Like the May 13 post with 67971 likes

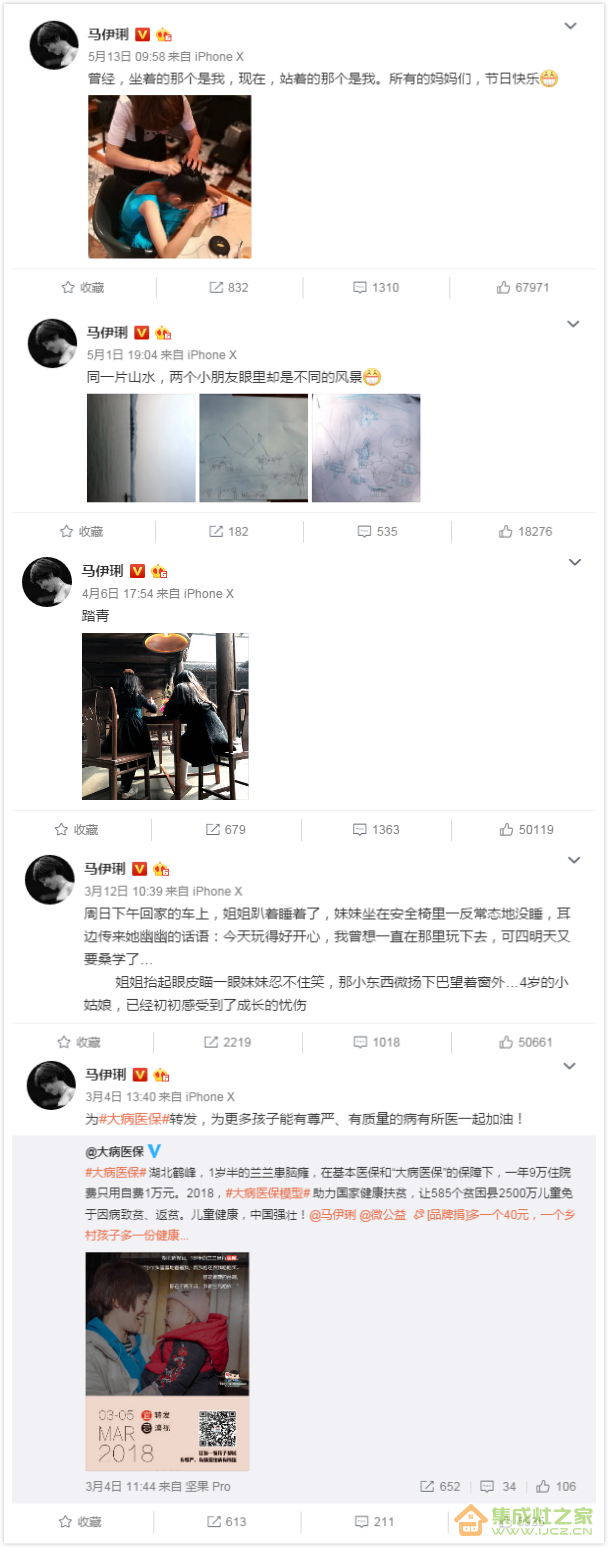523,287
